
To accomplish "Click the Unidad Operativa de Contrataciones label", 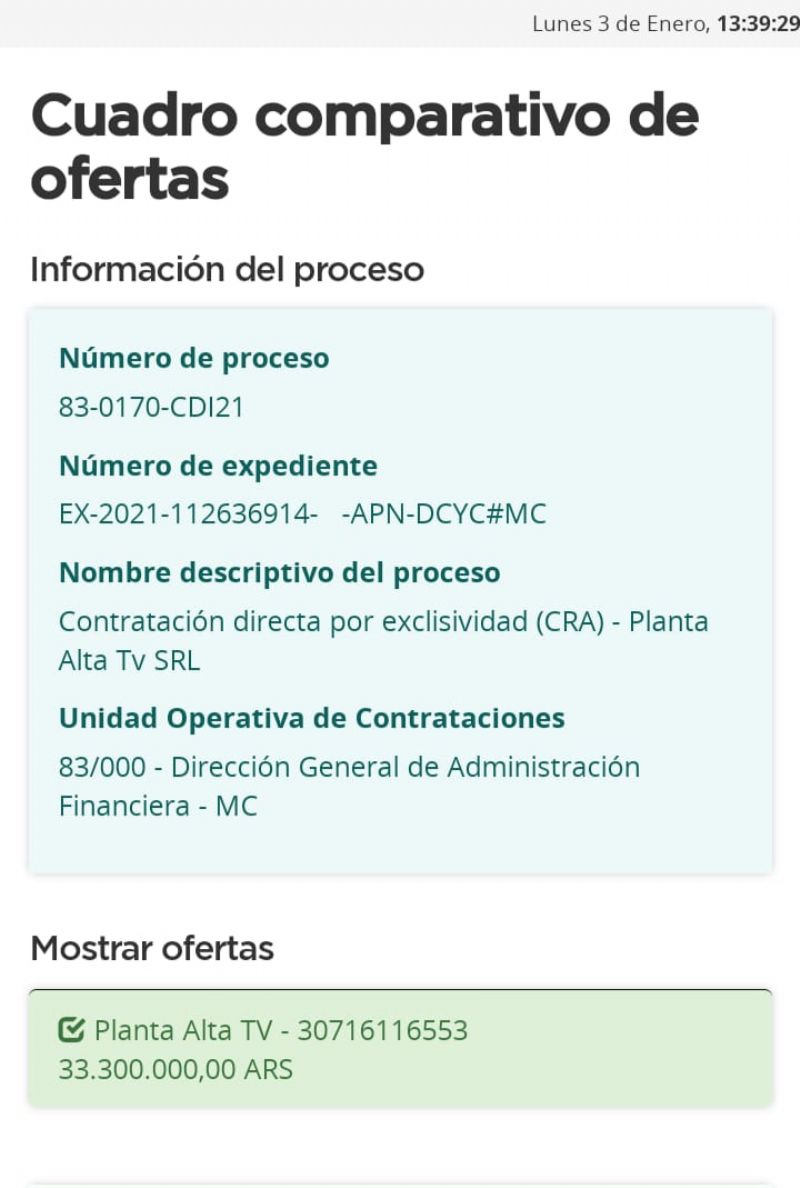I will [312, 718].
